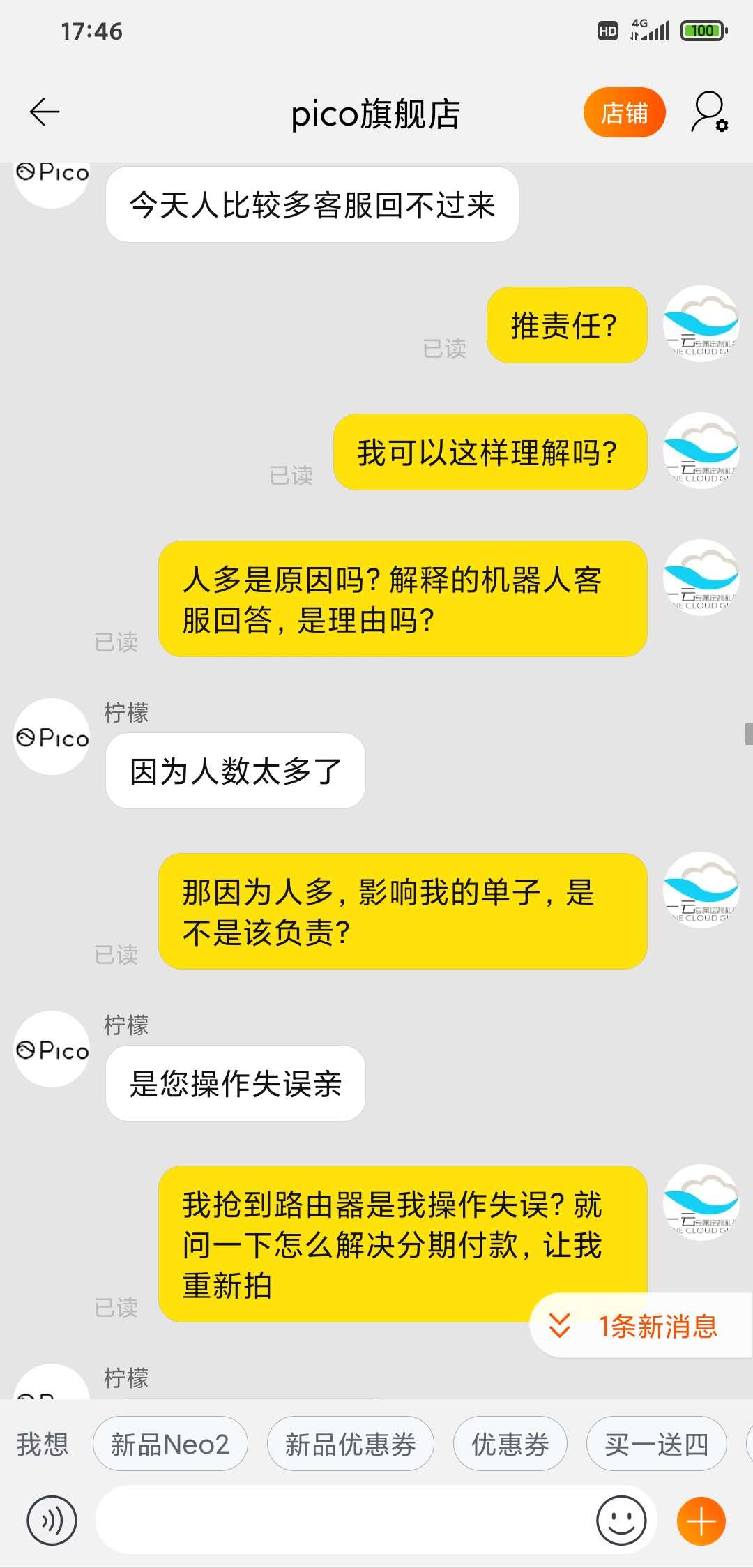Open the profile settings icon
Viewport: 753px width, 1568px height.
(710, 112)
